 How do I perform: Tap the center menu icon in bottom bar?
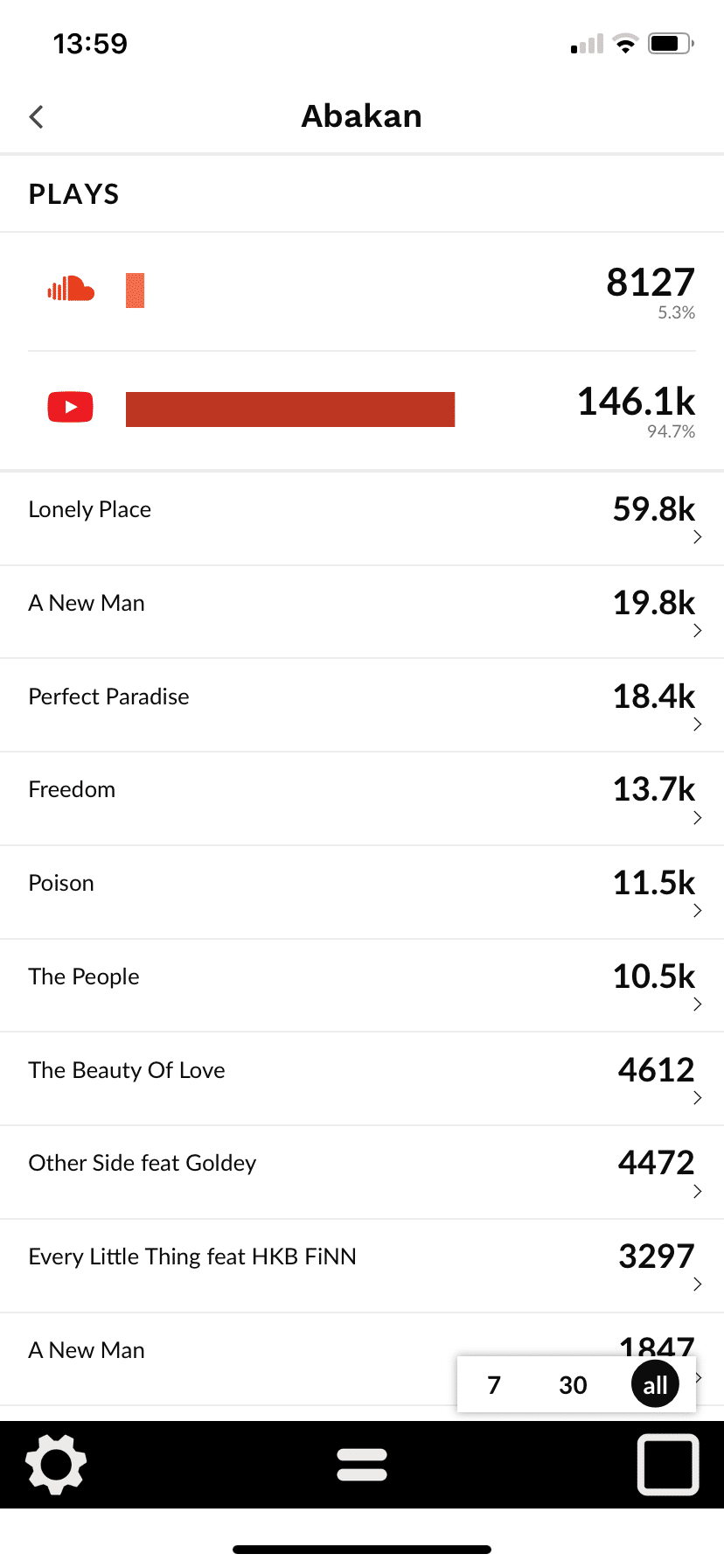[362, 1465]
